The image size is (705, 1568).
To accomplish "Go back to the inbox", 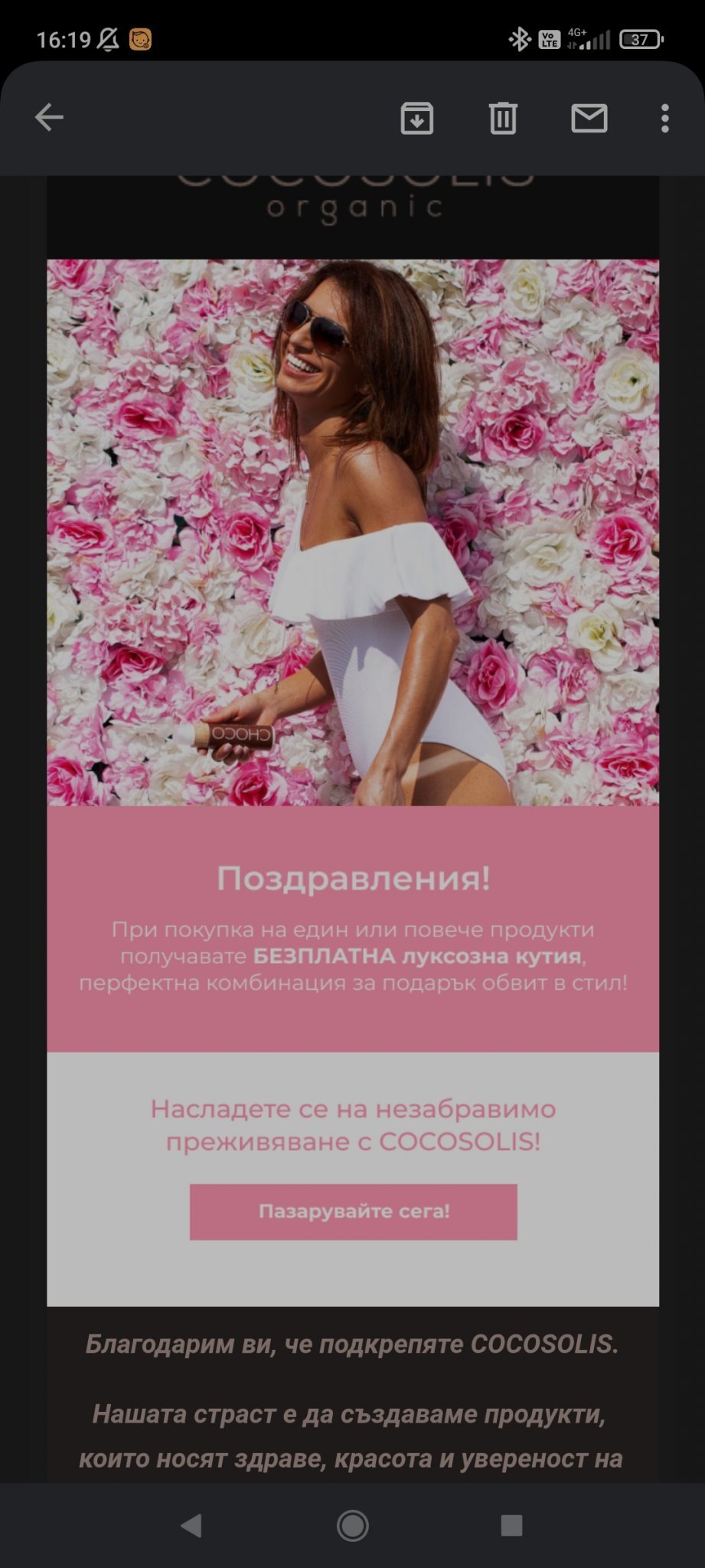I will tap(49, 118).
